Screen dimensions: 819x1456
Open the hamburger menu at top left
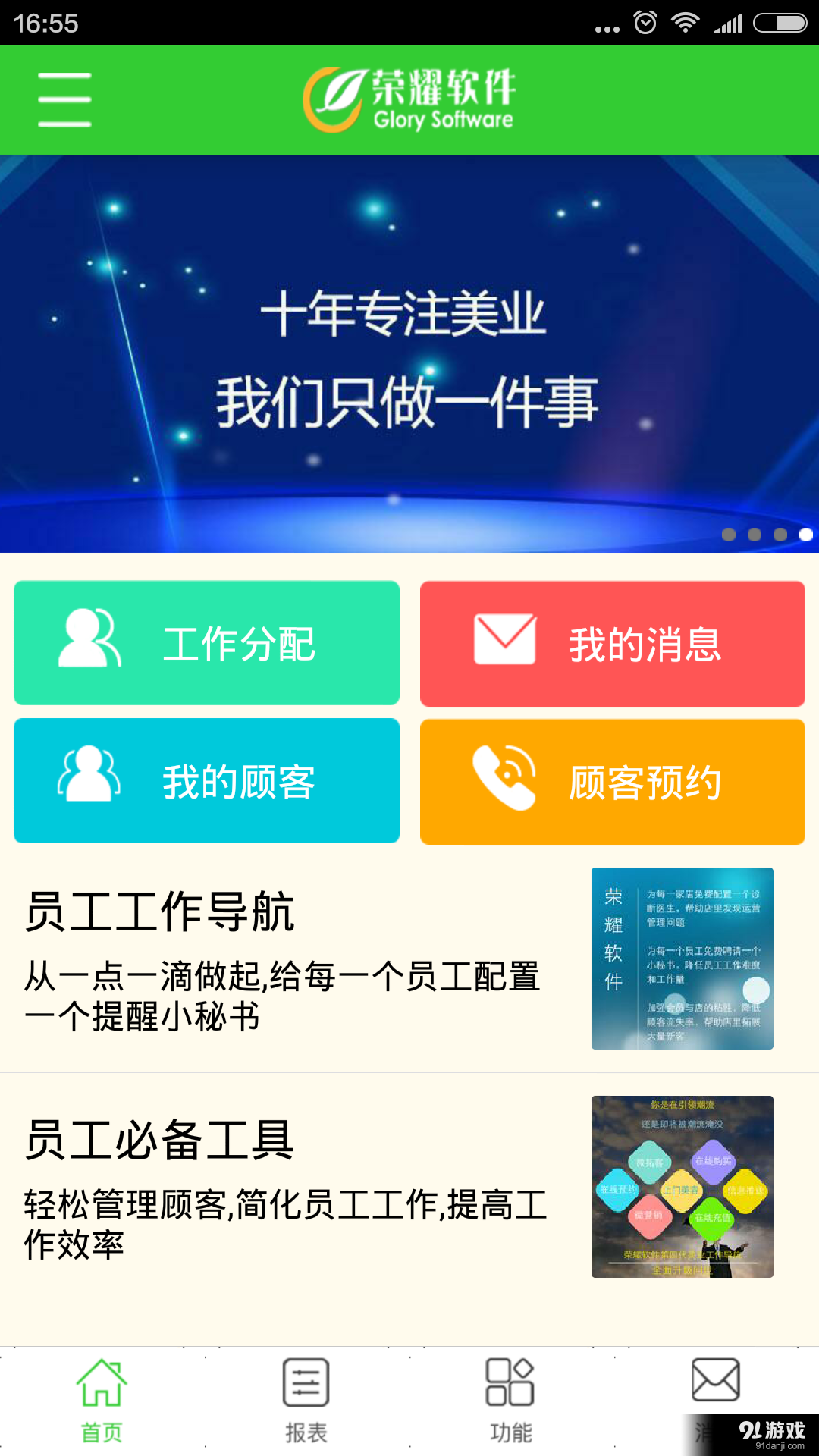[x=64, y=97]
